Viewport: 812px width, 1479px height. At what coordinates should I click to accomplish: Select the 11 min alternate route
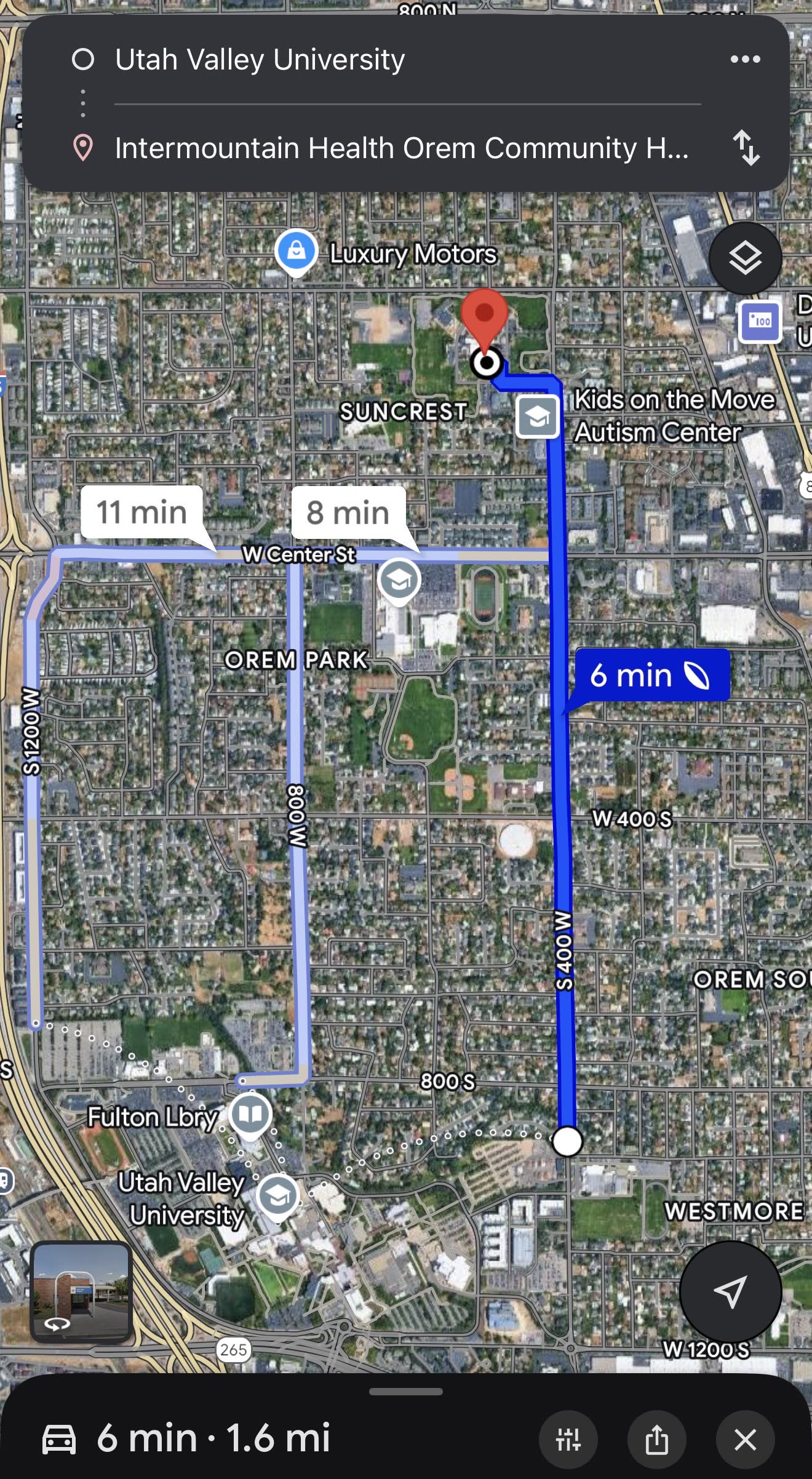click(x=141, y=512)
